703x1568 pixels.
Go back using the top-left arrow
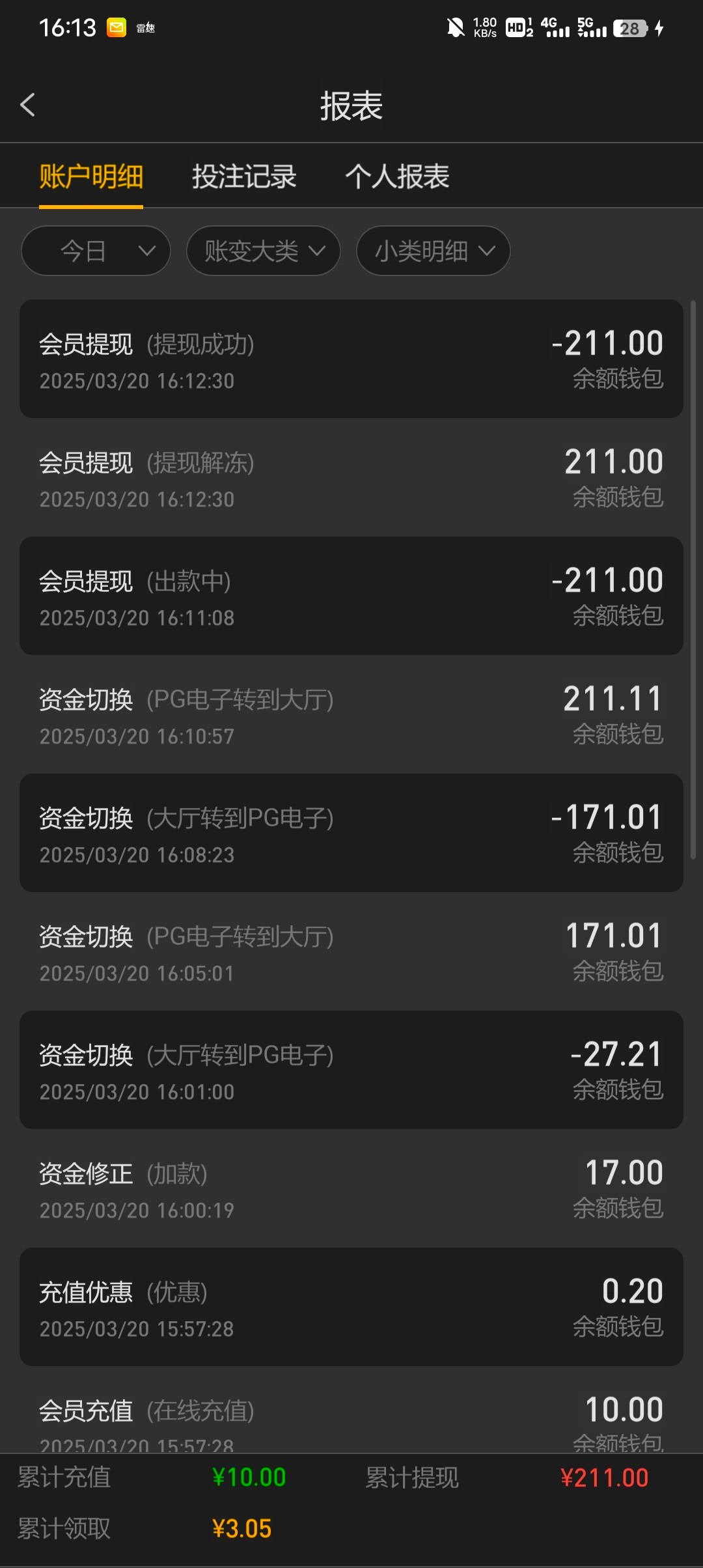click(x=27, y=105)
